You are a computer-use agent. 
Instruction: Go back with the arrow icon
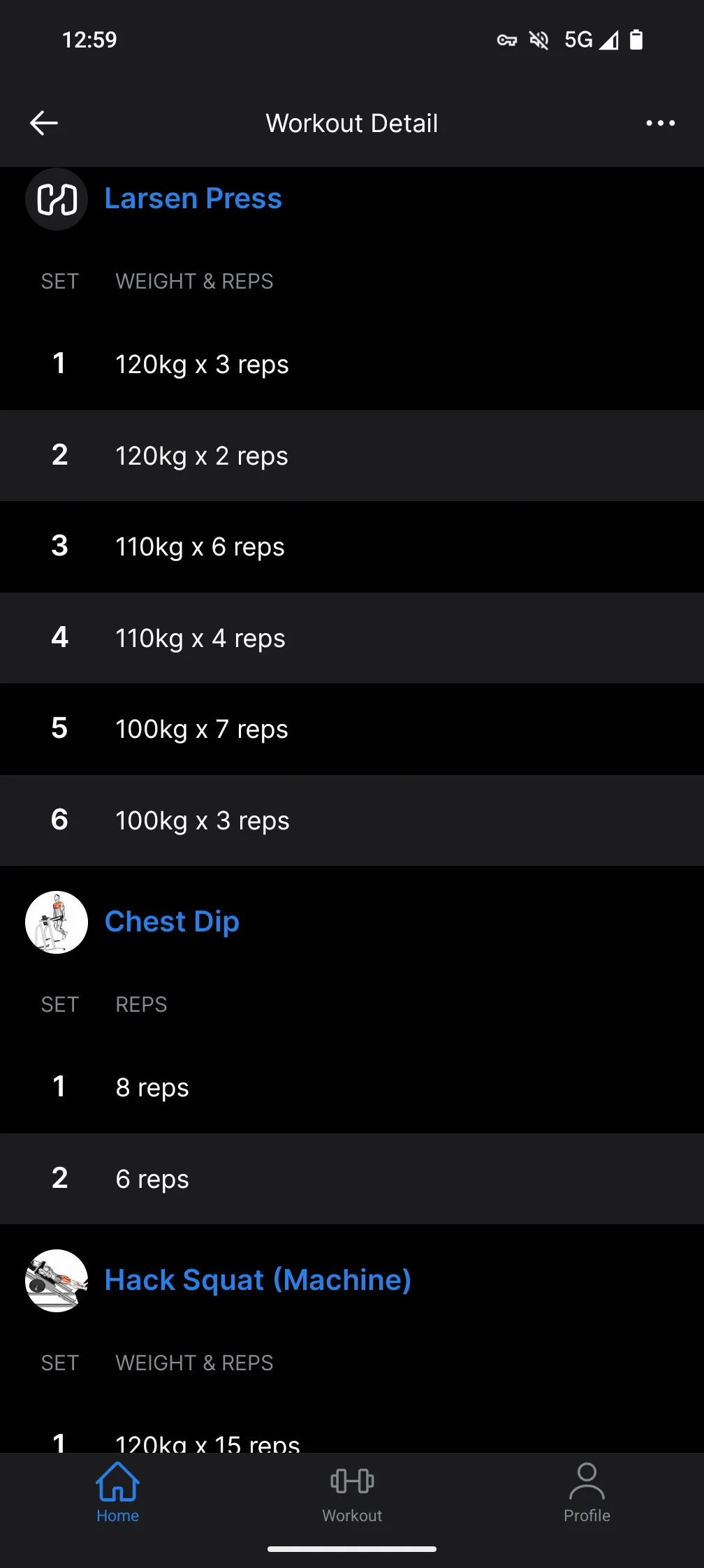pos(43,123)
